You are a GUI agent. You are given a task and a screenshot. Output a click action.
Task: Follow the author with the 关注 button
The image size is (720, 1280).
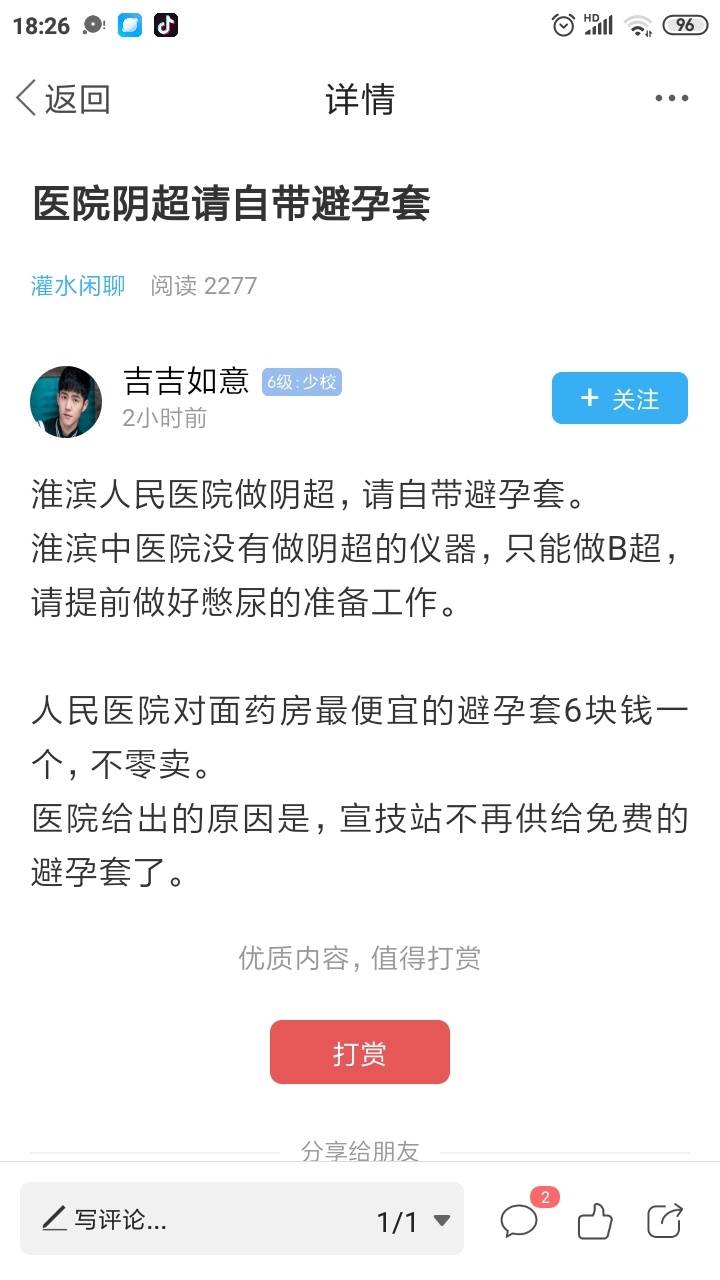(619, 398)
